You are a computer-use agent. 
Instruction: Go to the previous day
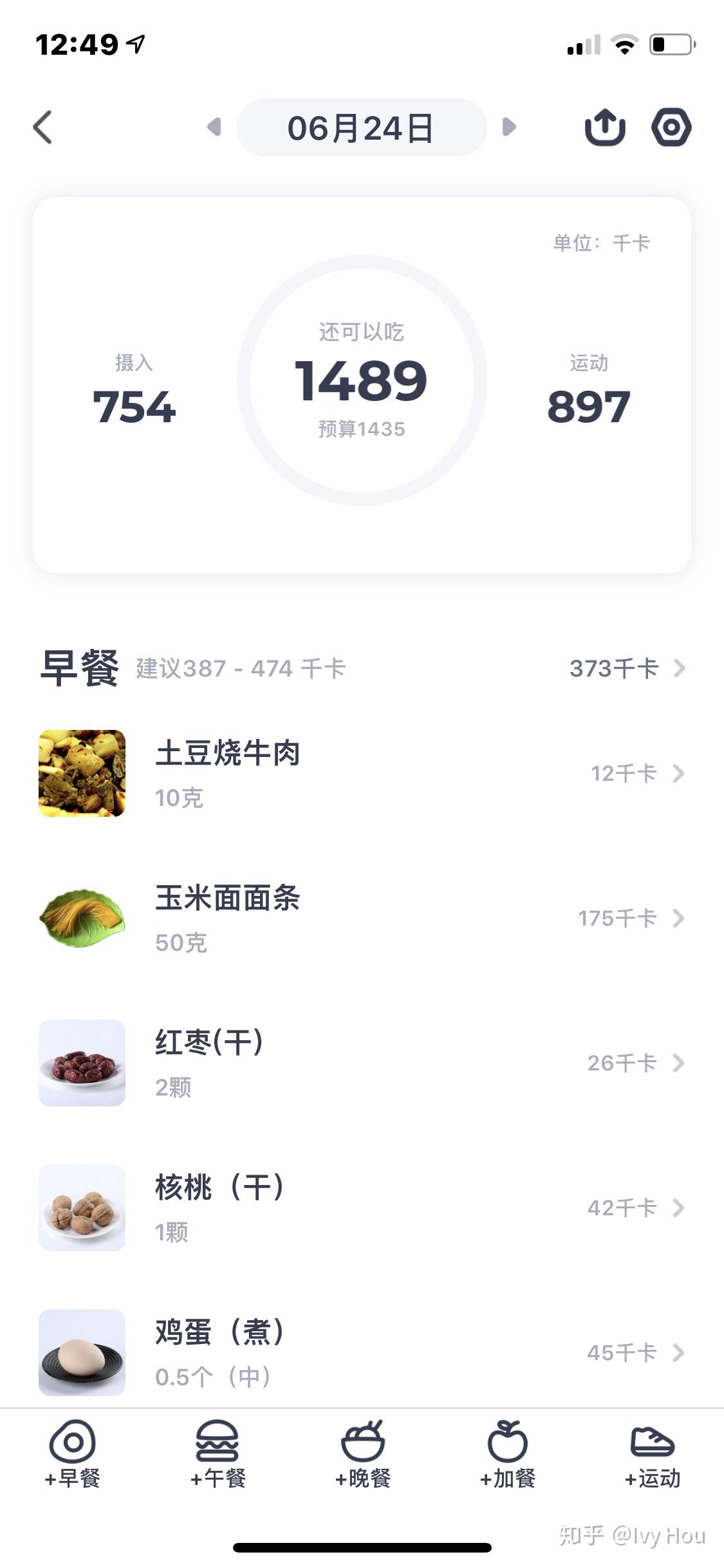click(214, 127)
